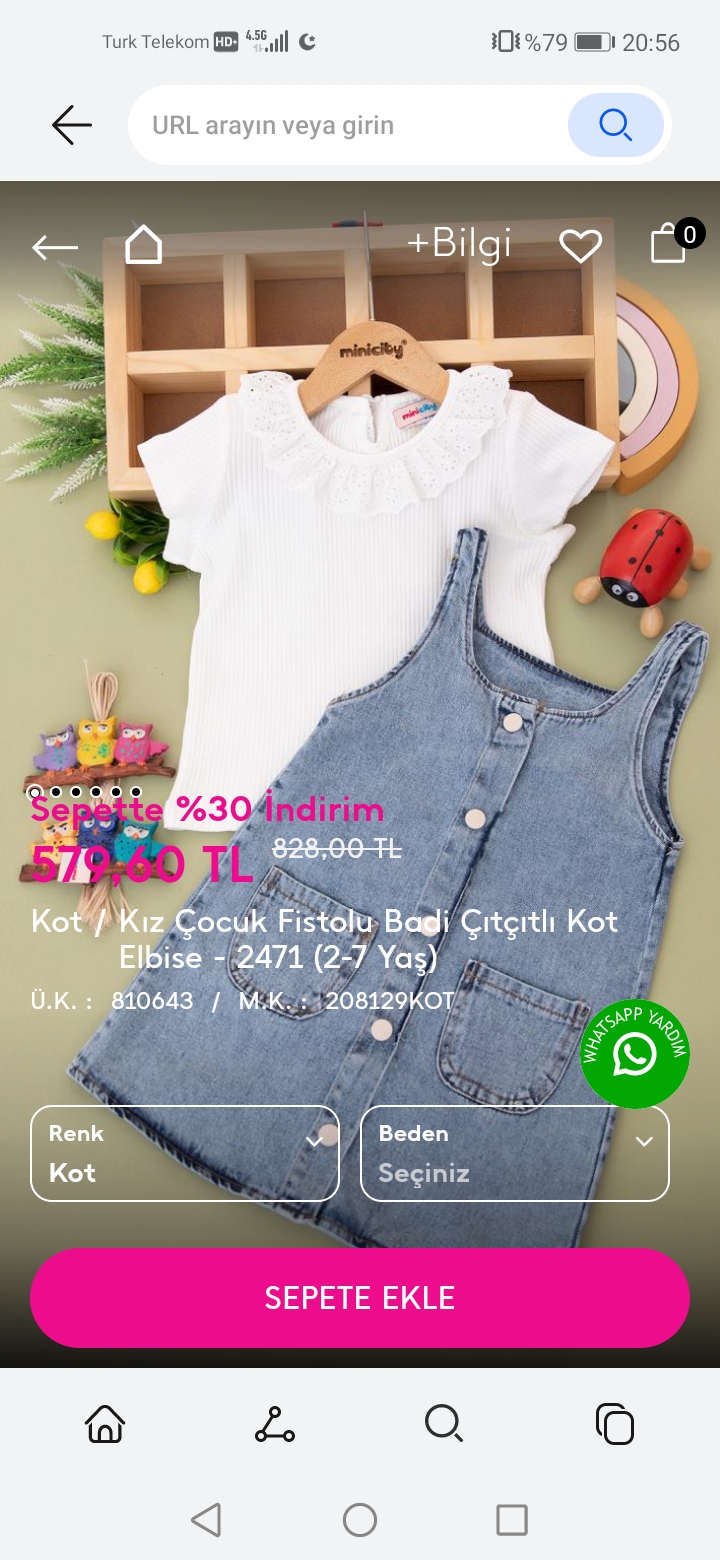Open +Bilgi product details
Image resolution: width=720 pixels, height=1560 pixels.
[459, 243]
